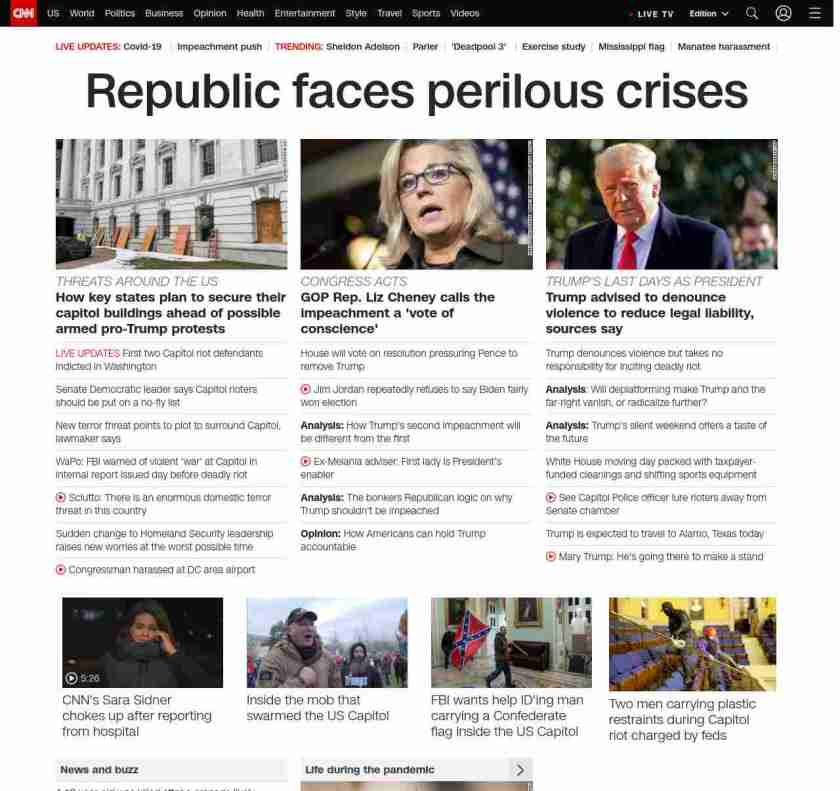Open the Mississippi flag trending link
840x791 pixels.
tap(632, 47)
